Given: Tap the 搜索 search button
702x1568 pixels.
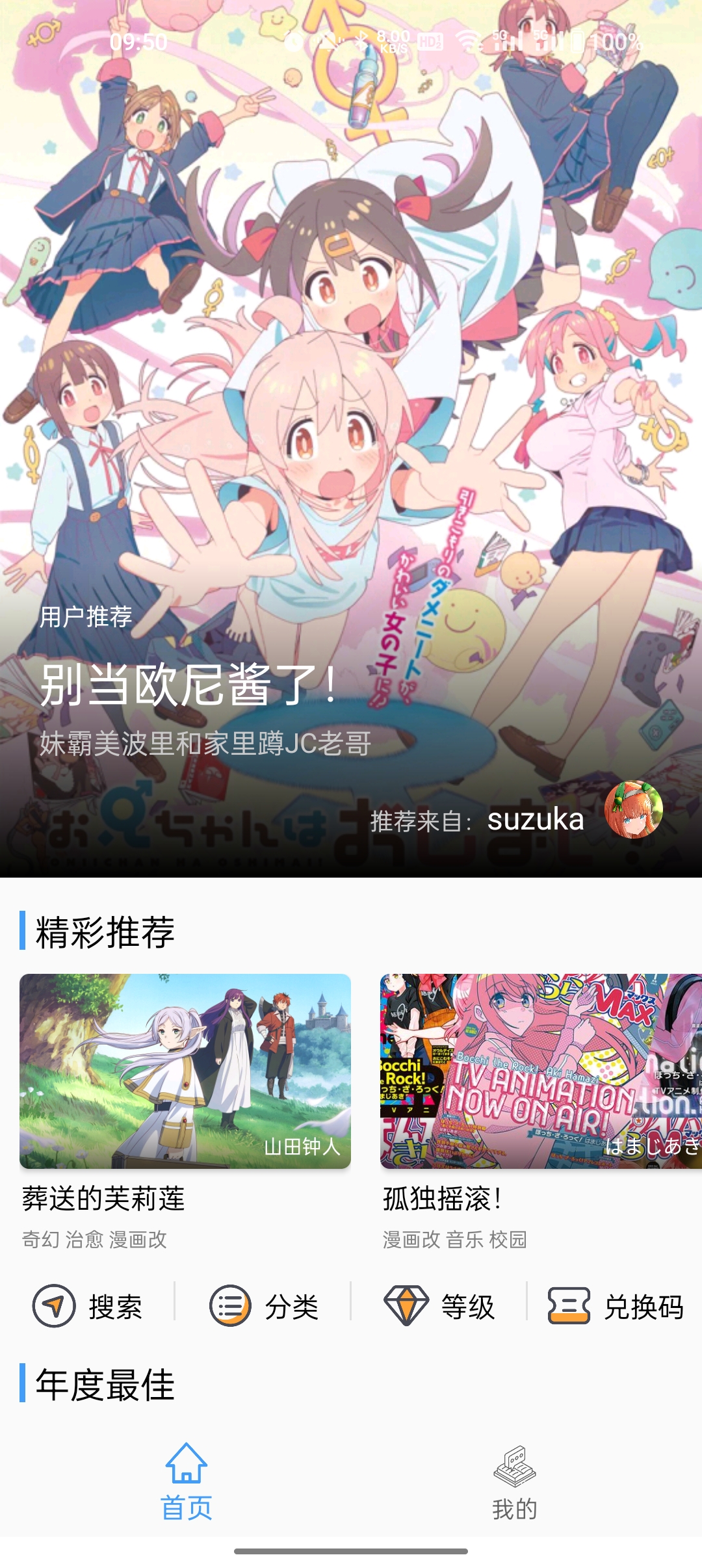Looking at the screenshot, I should coord(88,1306).
